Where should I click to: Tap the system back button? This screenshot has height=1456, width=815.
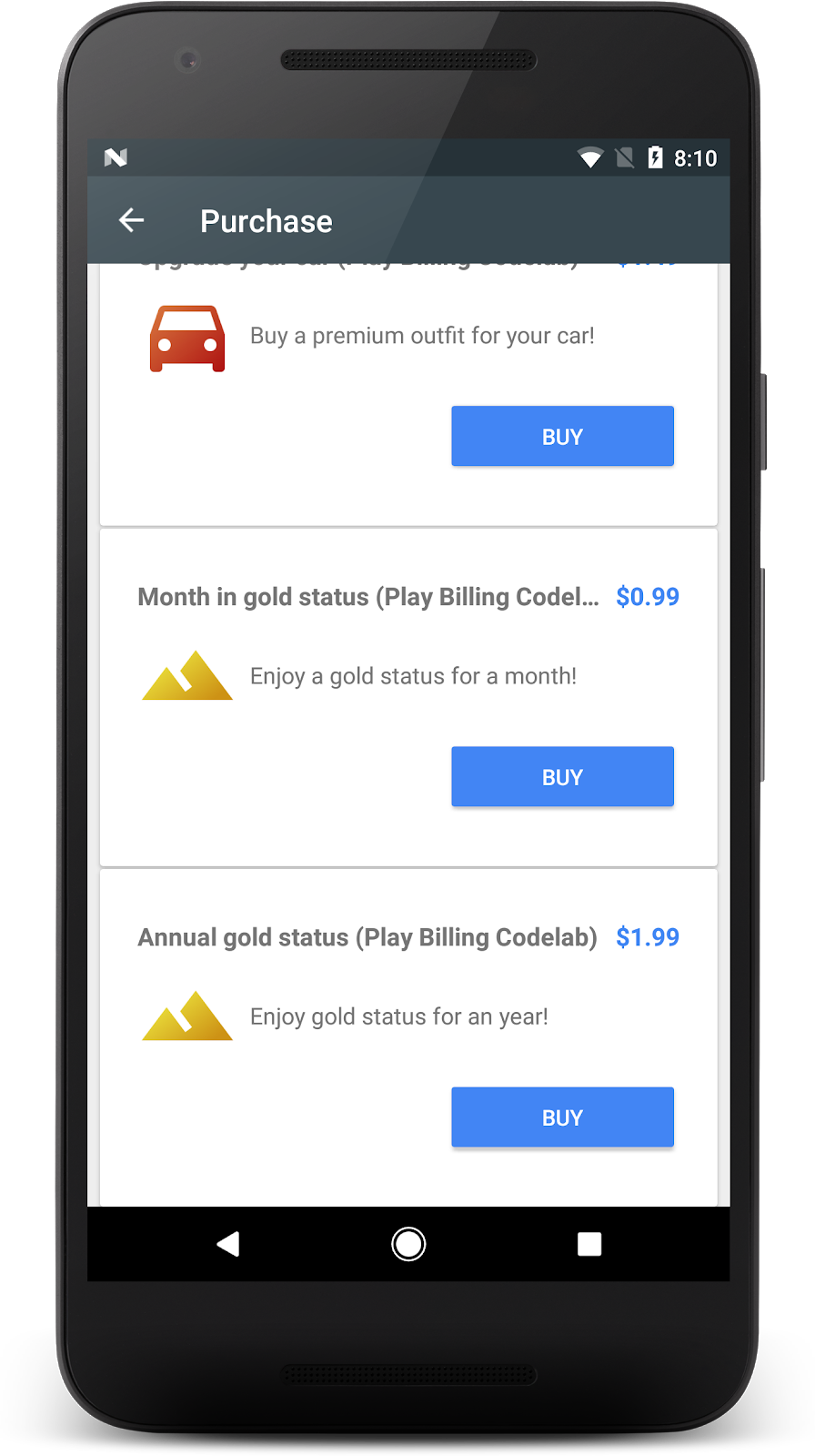point(227,1244)
